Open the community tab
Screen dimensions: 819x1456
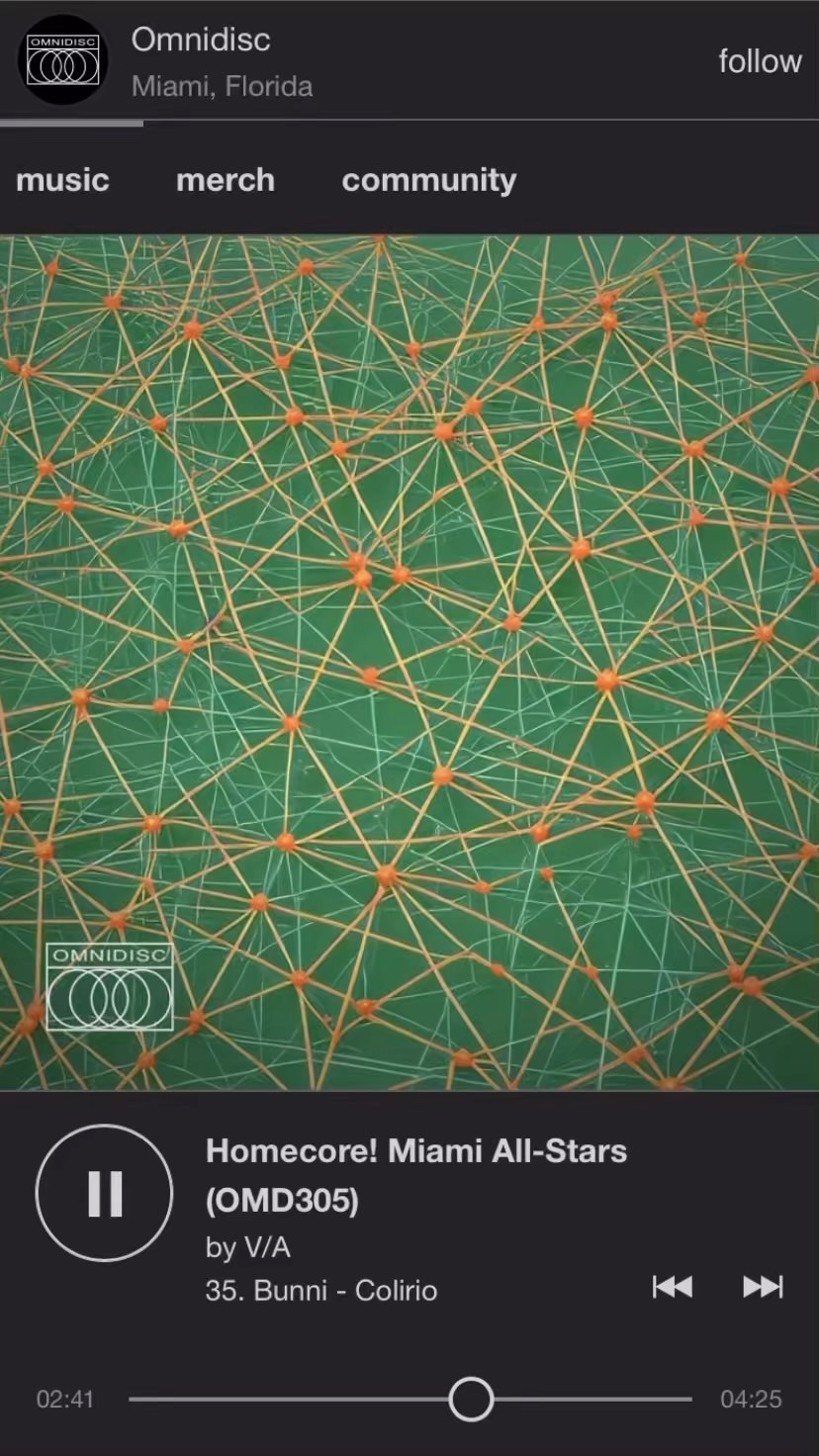(x=428, y=180)
